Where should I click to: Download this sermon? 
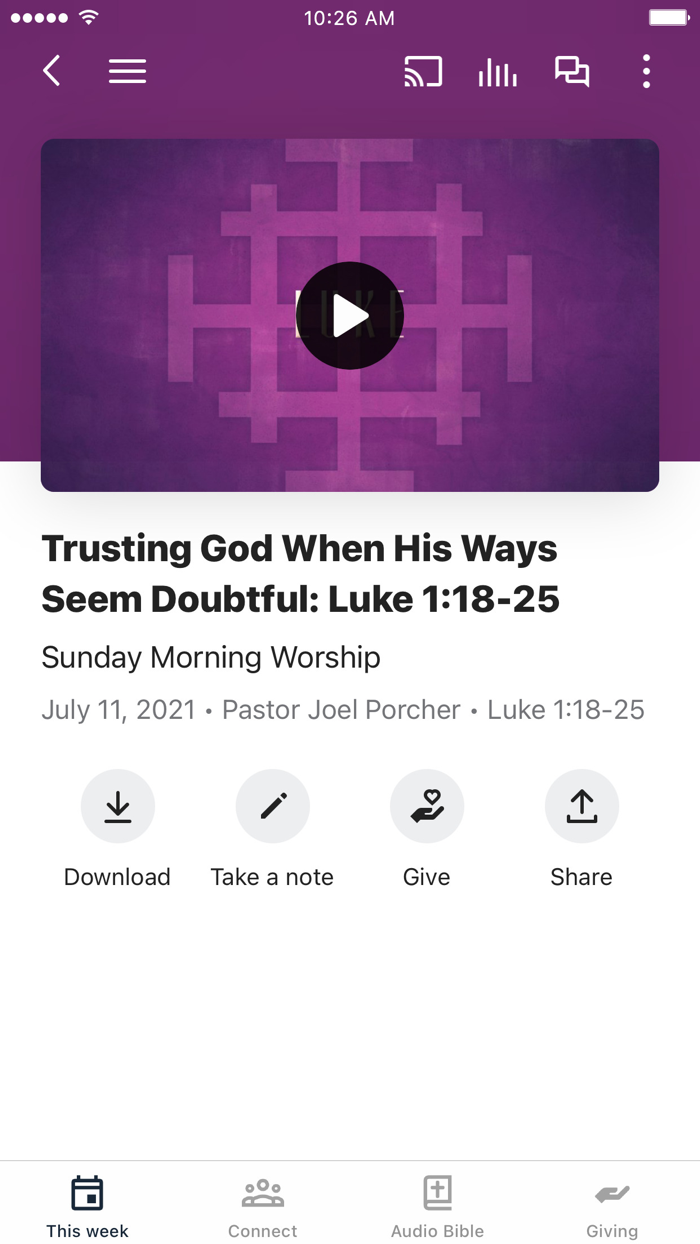tap(118, 807)
